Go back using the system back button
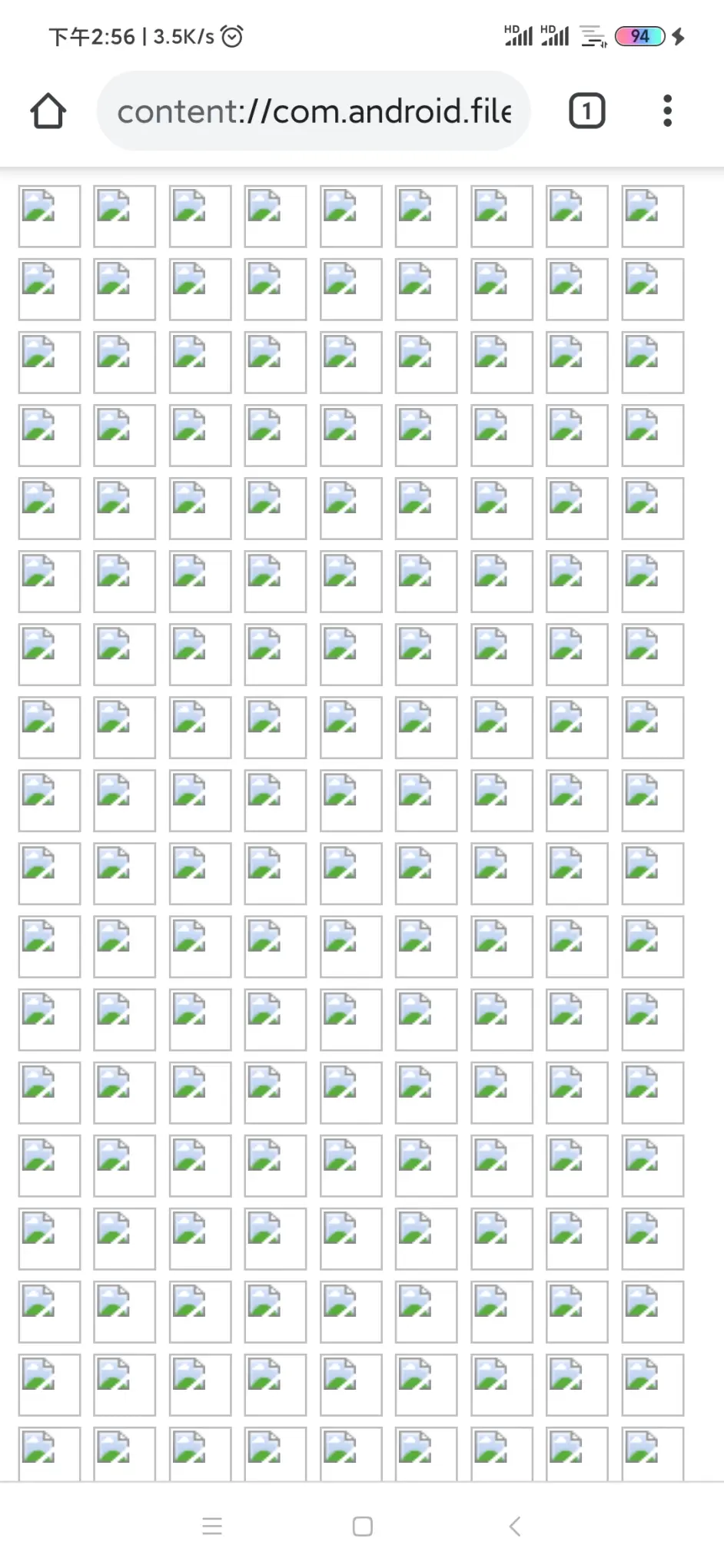 (515, 1526)
